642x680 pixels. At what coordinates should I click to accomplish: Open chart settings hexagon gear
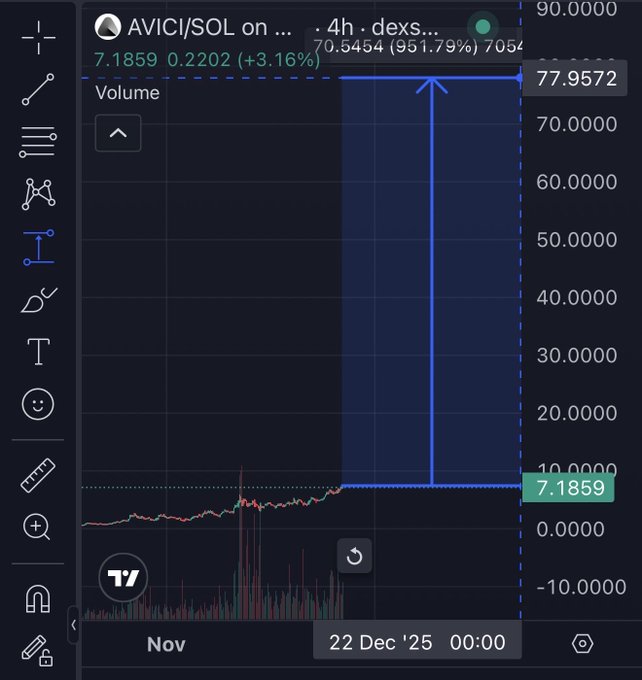coord(584,643)
